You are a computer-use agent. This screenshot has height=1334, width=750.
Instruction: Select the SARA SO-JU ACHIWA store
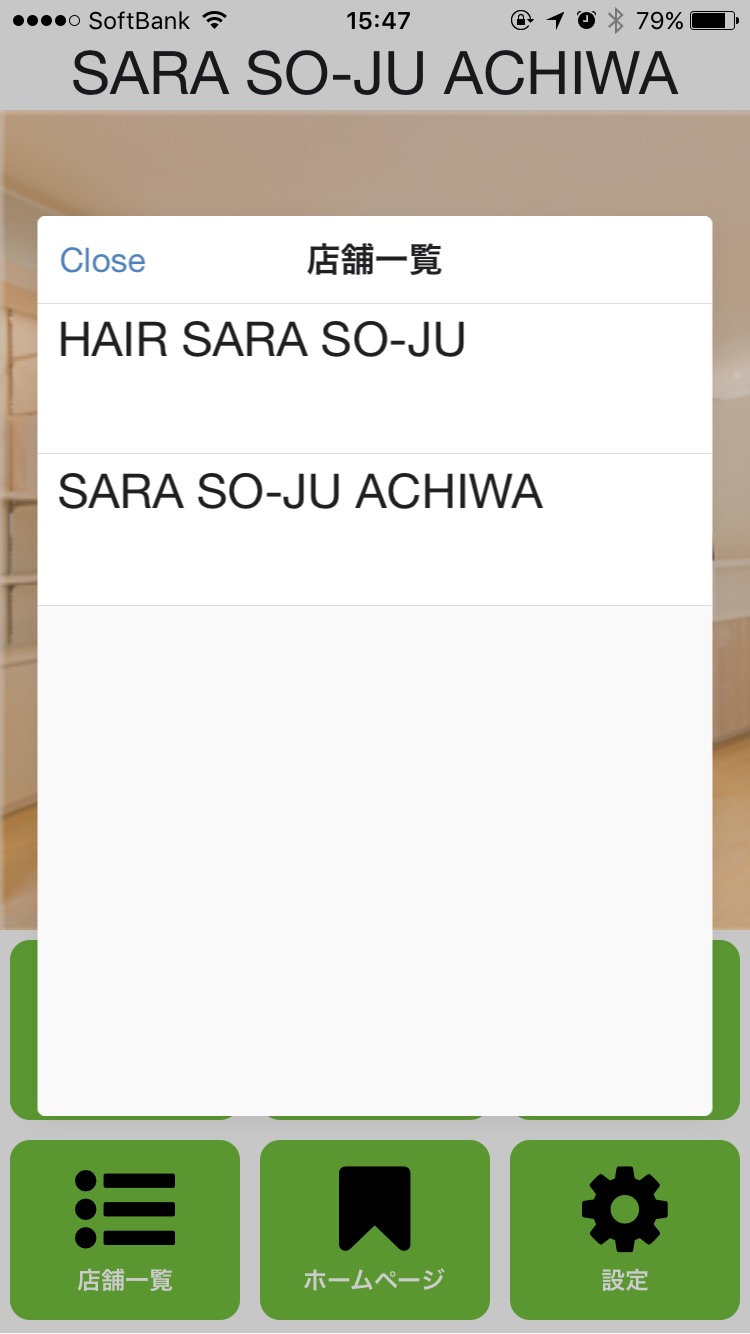click(375, 529)
